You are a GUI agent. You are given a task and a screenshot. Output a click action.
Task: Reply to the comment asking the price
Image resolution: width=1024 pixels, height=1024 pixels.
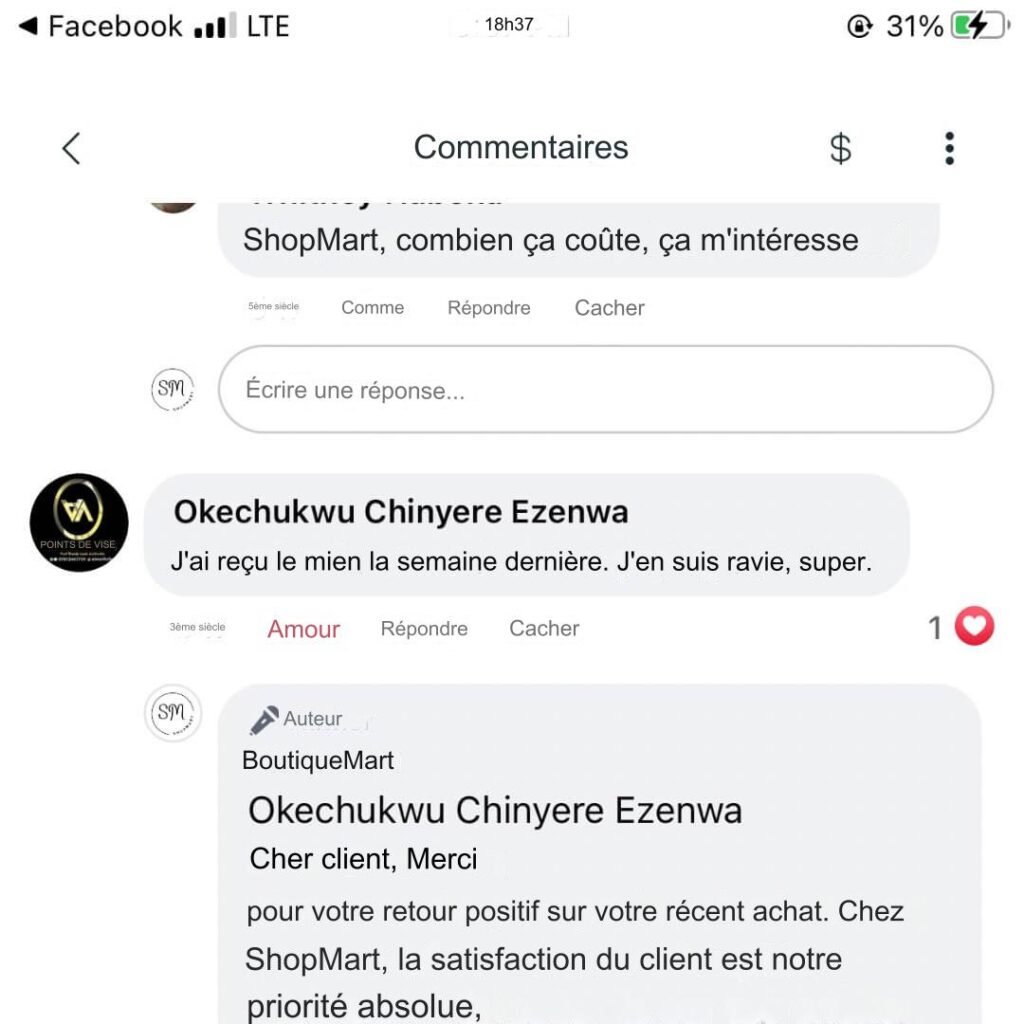tap(489, 308)
